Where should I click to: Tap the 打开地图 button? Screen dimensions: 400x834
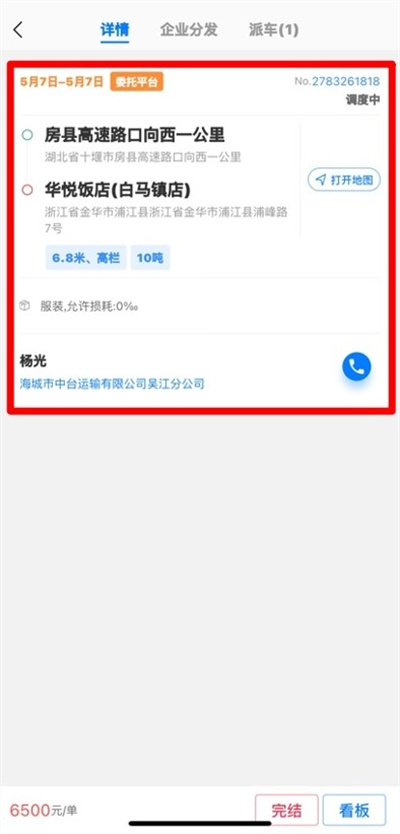tap(344, 180)
